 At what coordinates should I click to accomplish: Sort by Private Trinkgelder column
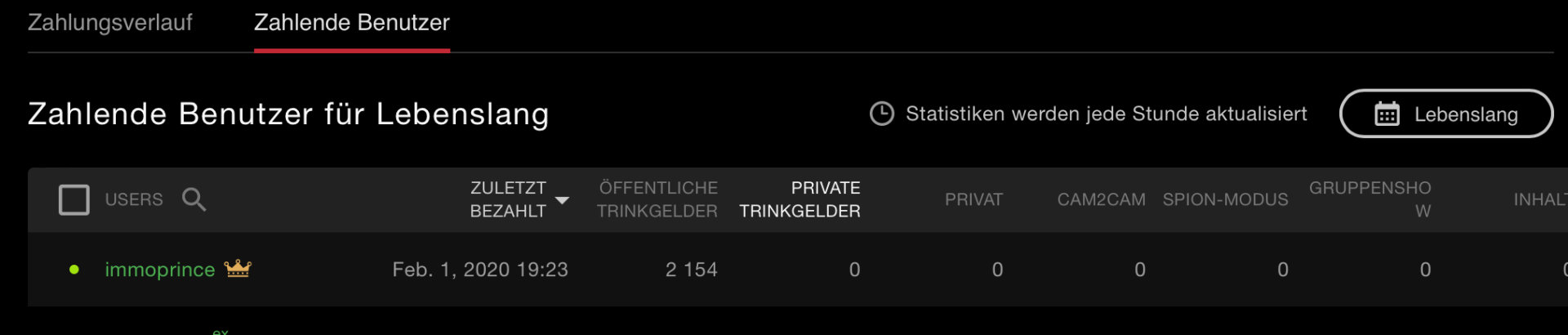(800, 199)
